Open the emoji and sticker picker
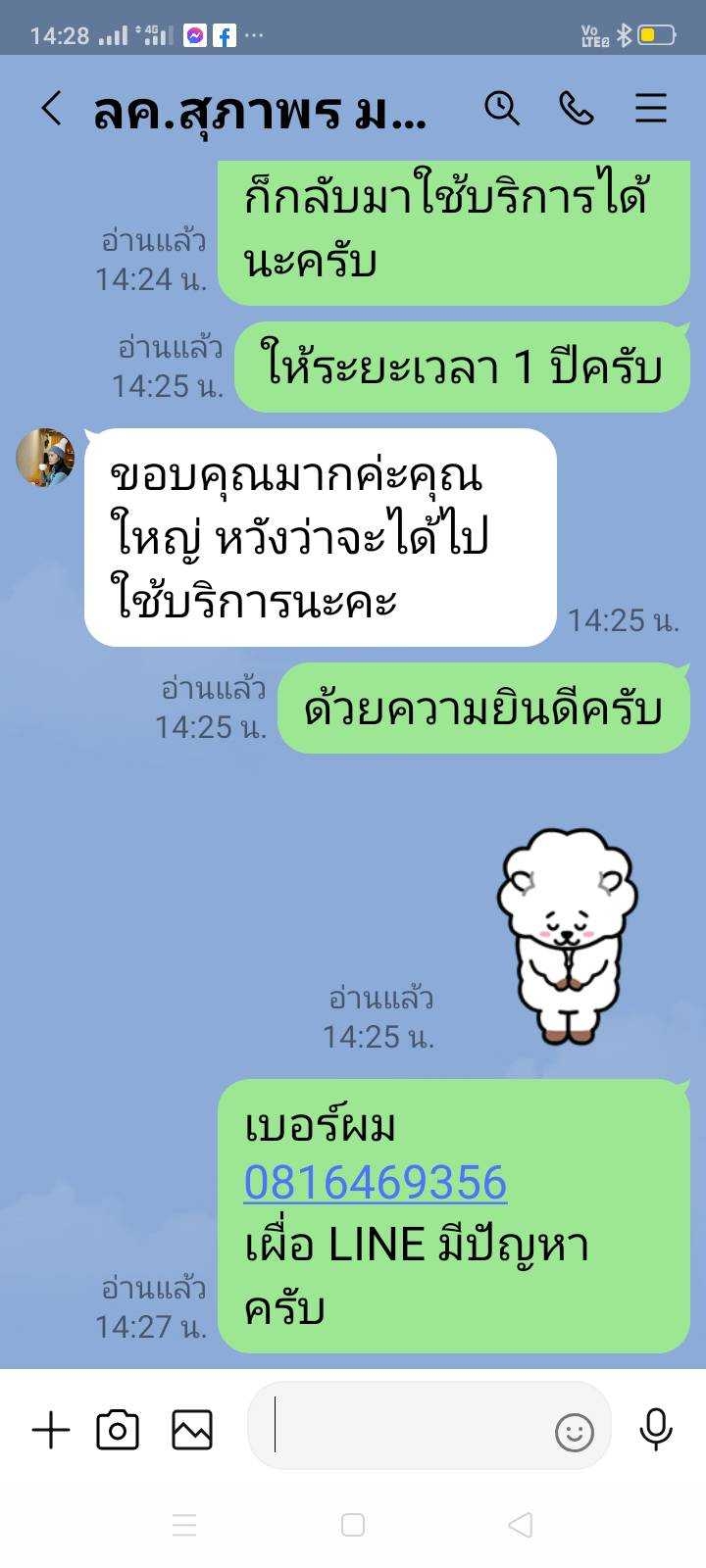Viewport: 706px width, 1568px height. 575,1433
